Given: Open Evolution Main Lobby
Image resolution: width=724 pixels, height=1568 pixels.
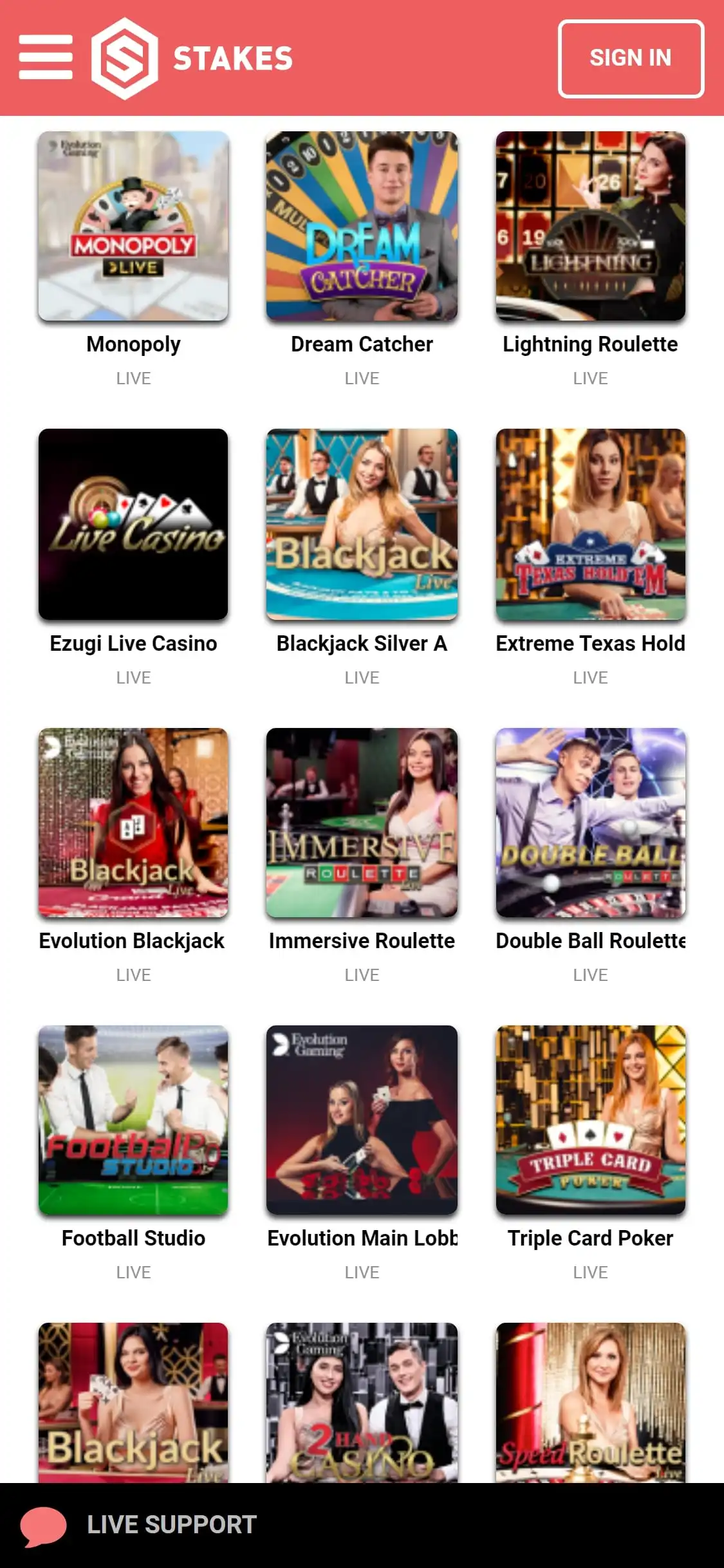Looking at the screenshot, I should point(362,1119).
